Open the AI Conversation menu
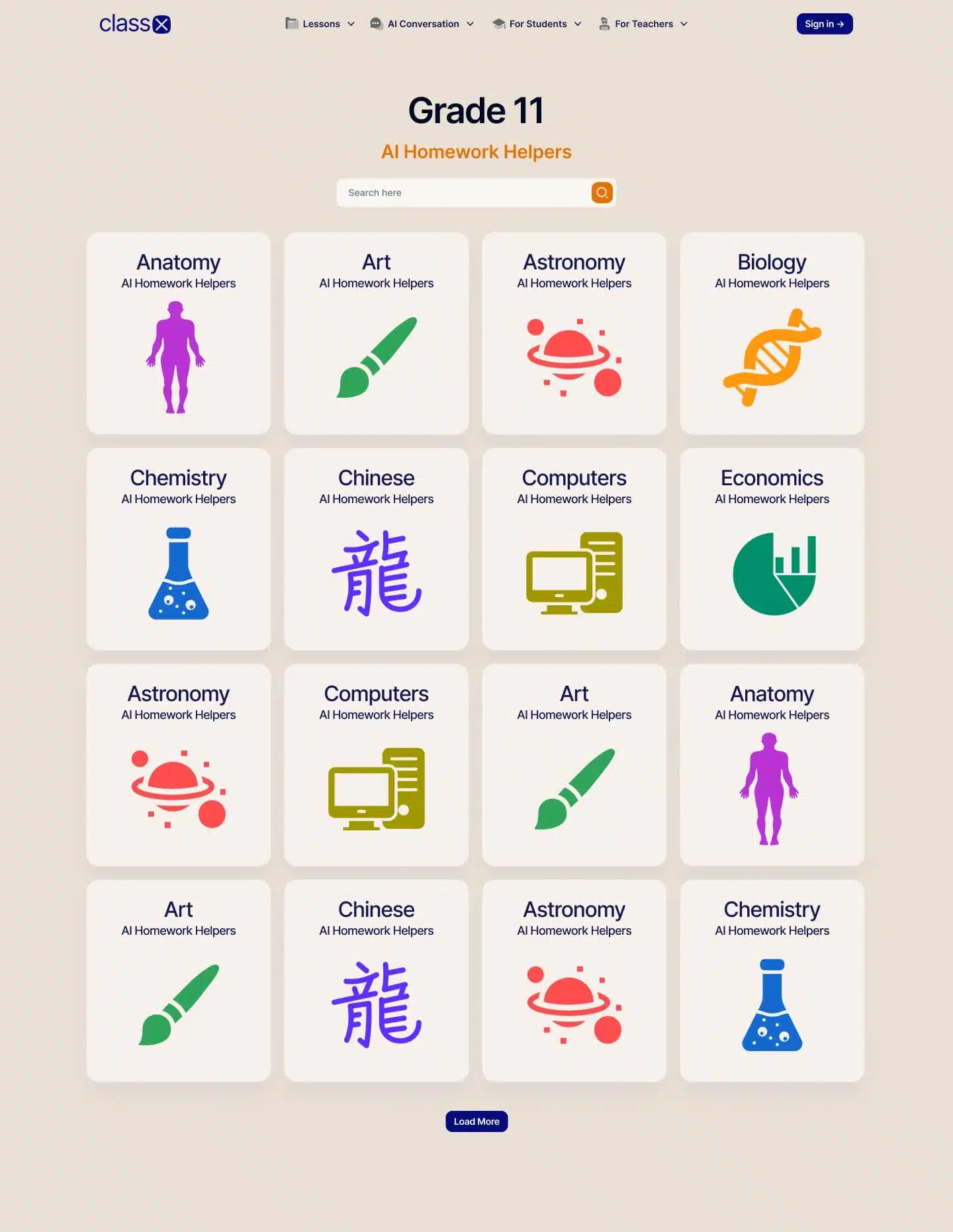 pyautogui.click(x=422, y=24)
